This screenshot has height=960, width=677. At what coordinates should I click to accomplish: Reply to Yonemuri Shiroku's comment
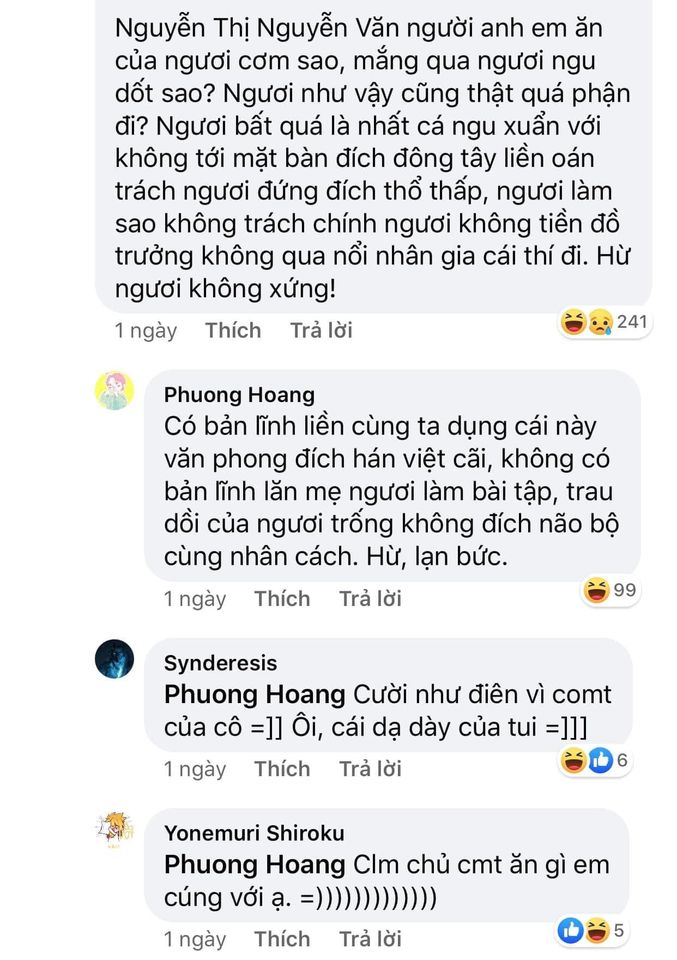point(369,939)
